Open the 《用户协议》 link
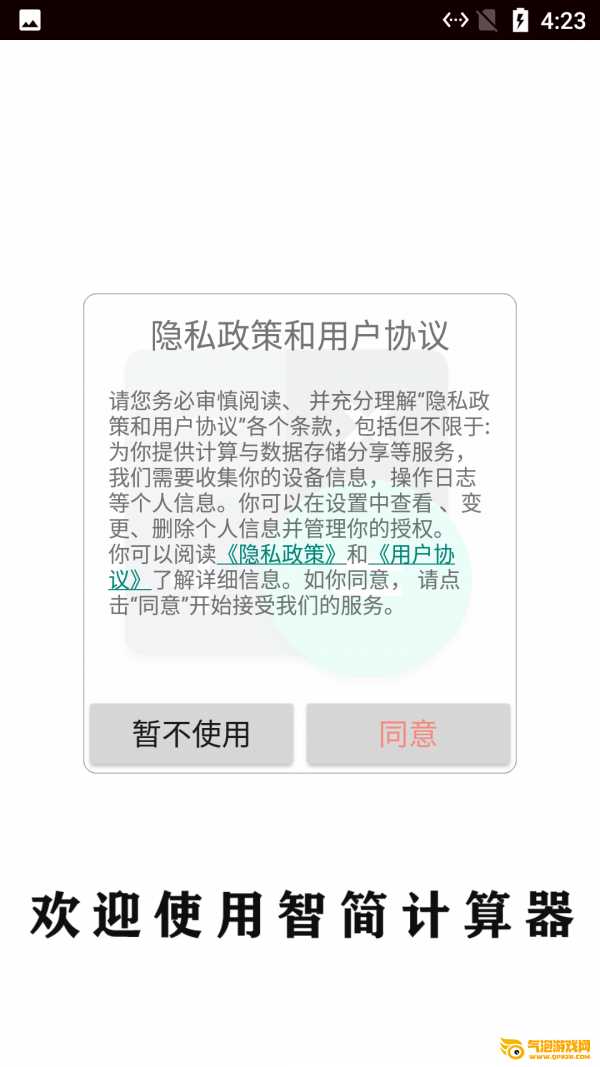This screenshot has width=600, height=1067. (411, 555)
